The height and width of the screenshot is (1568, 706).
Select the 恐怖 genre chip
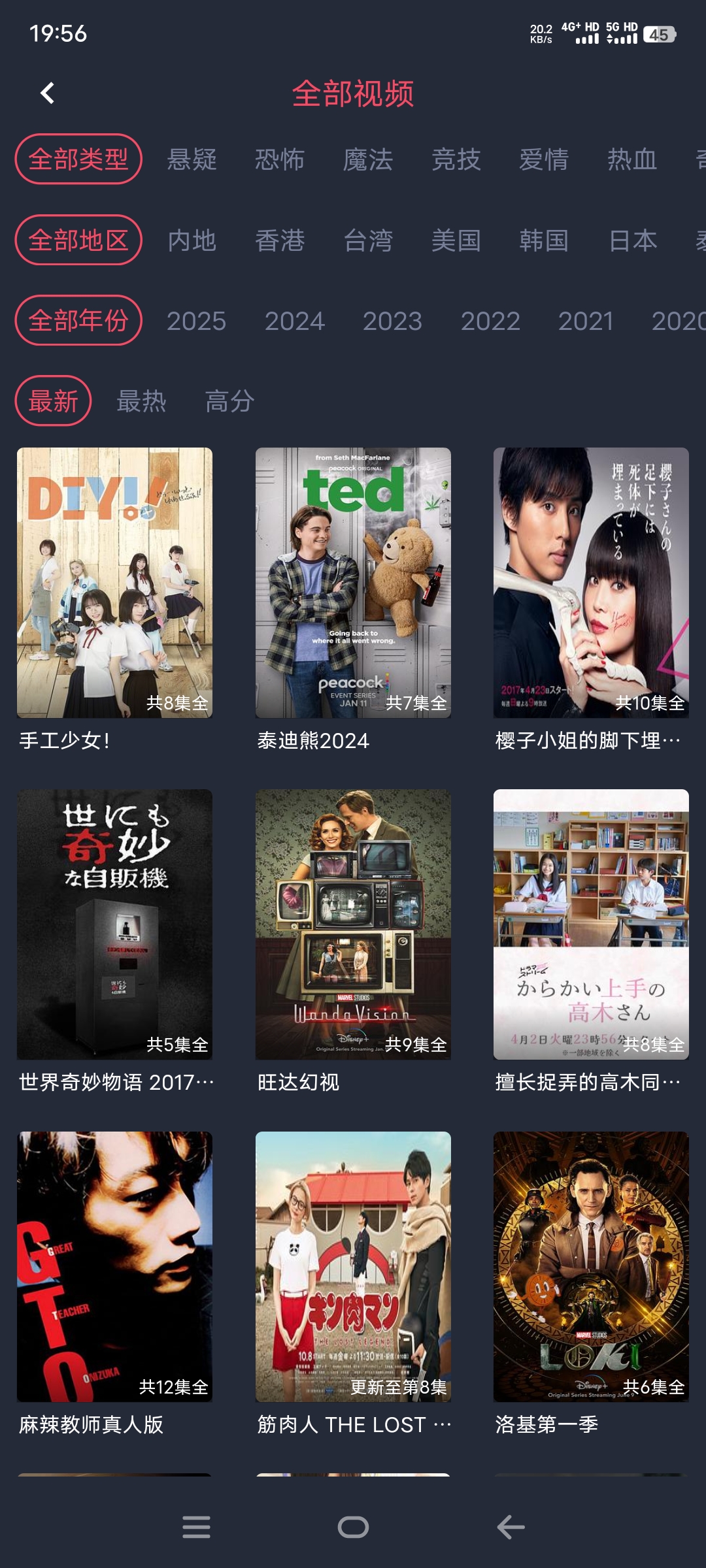(280, 159)
